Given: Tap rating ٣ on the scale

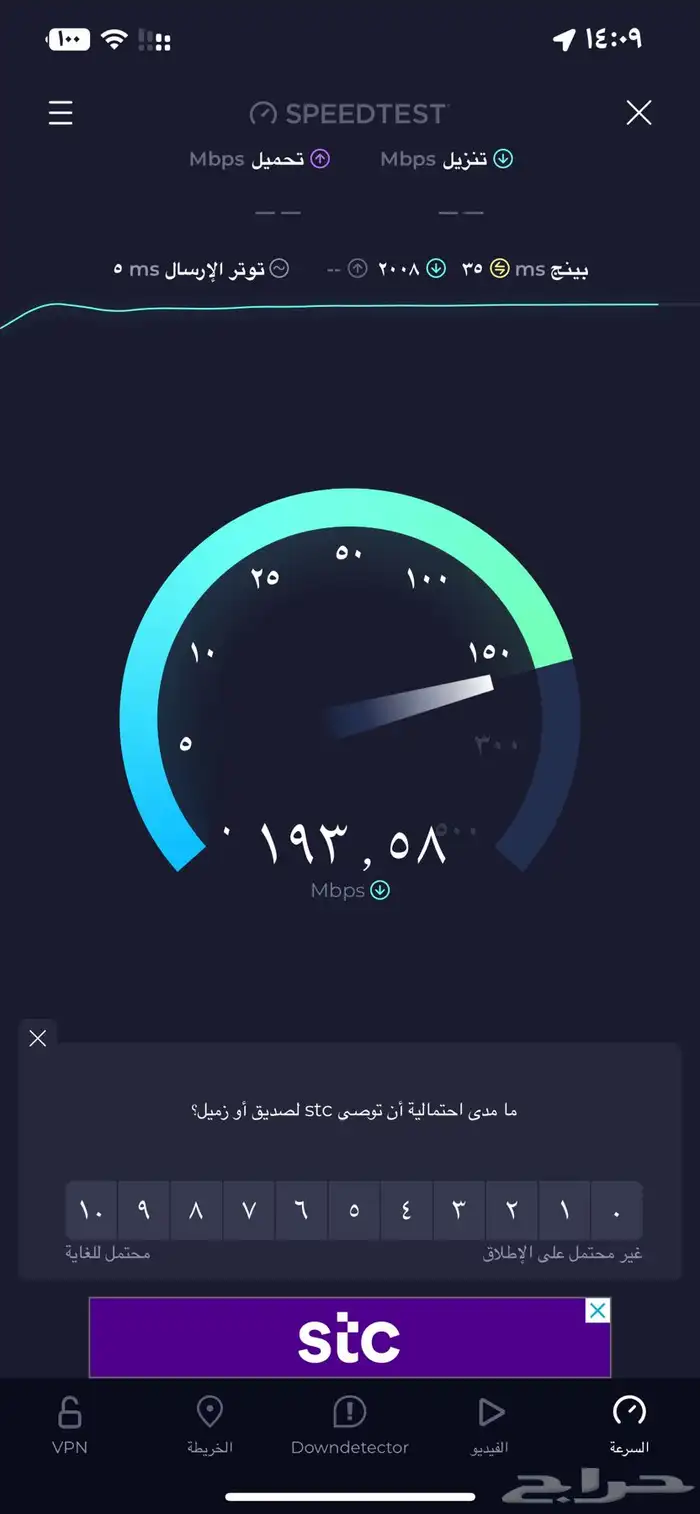Looking at the screenshot, I should 459,1211.
